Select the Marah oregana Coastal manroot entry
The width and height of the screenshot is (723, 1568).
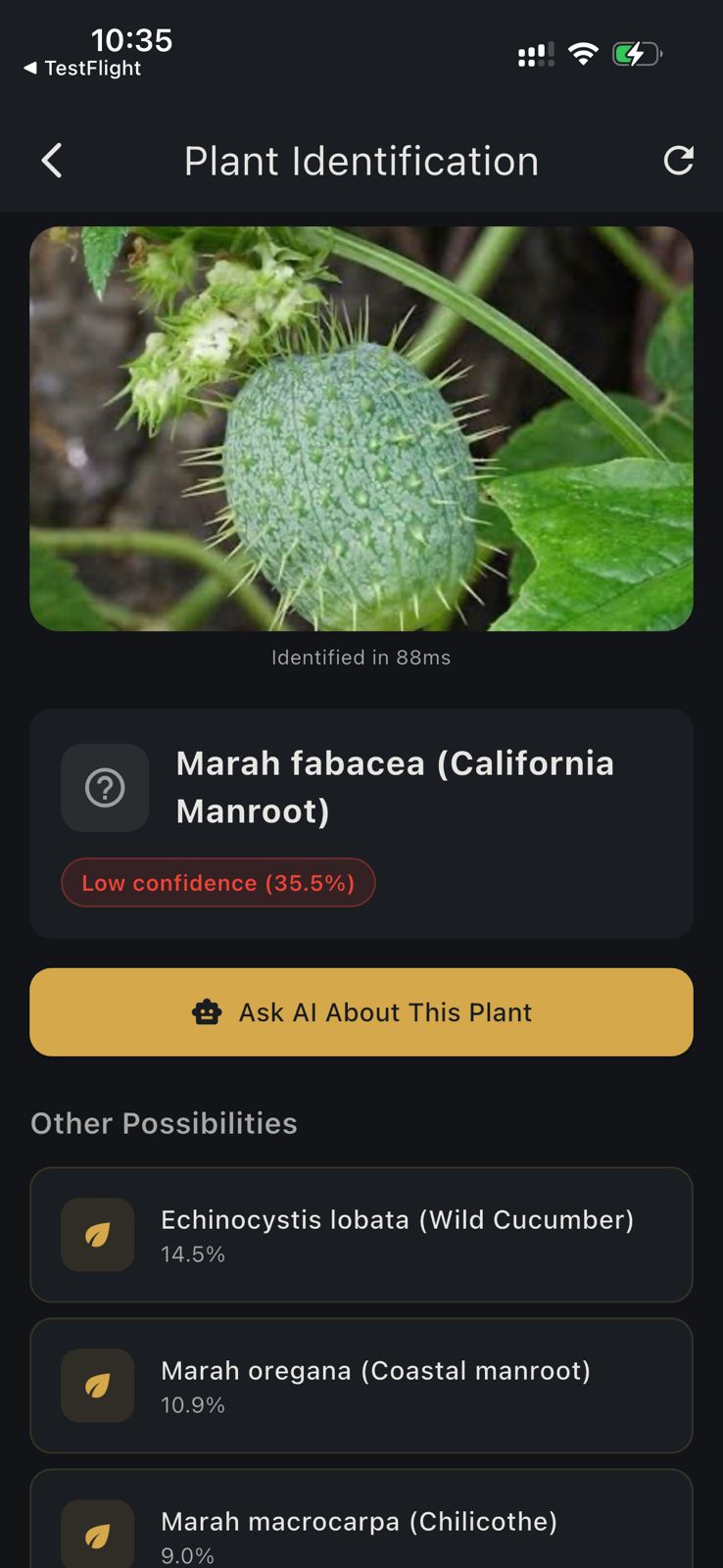pyautogui.click(x=361, y=1386)
